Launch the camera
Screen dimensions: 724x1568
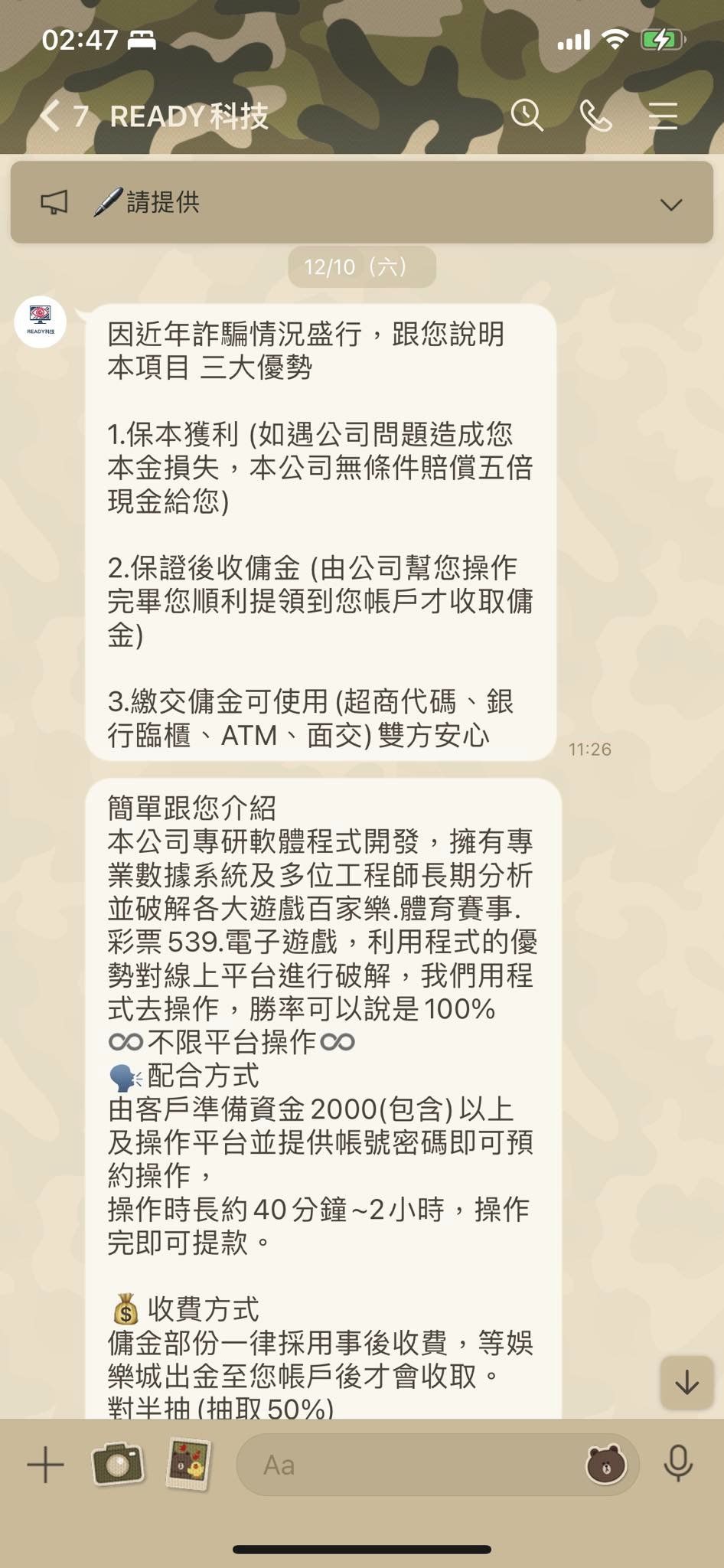coord(117,1464)
